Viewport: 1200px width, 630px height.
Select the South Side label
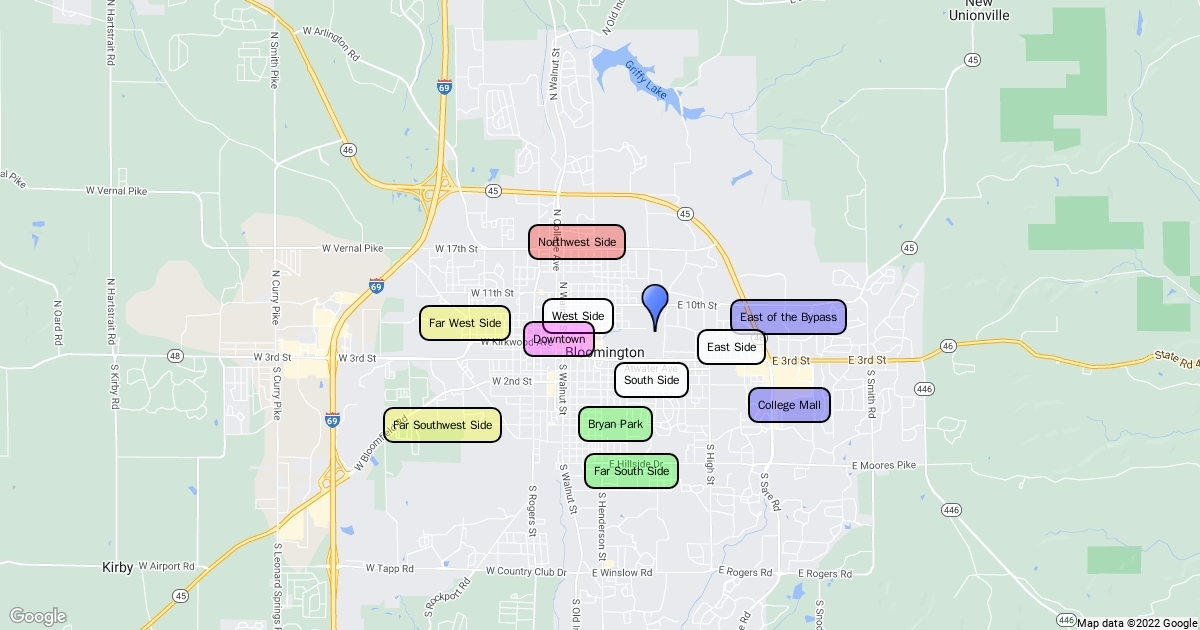coord(651,380)
